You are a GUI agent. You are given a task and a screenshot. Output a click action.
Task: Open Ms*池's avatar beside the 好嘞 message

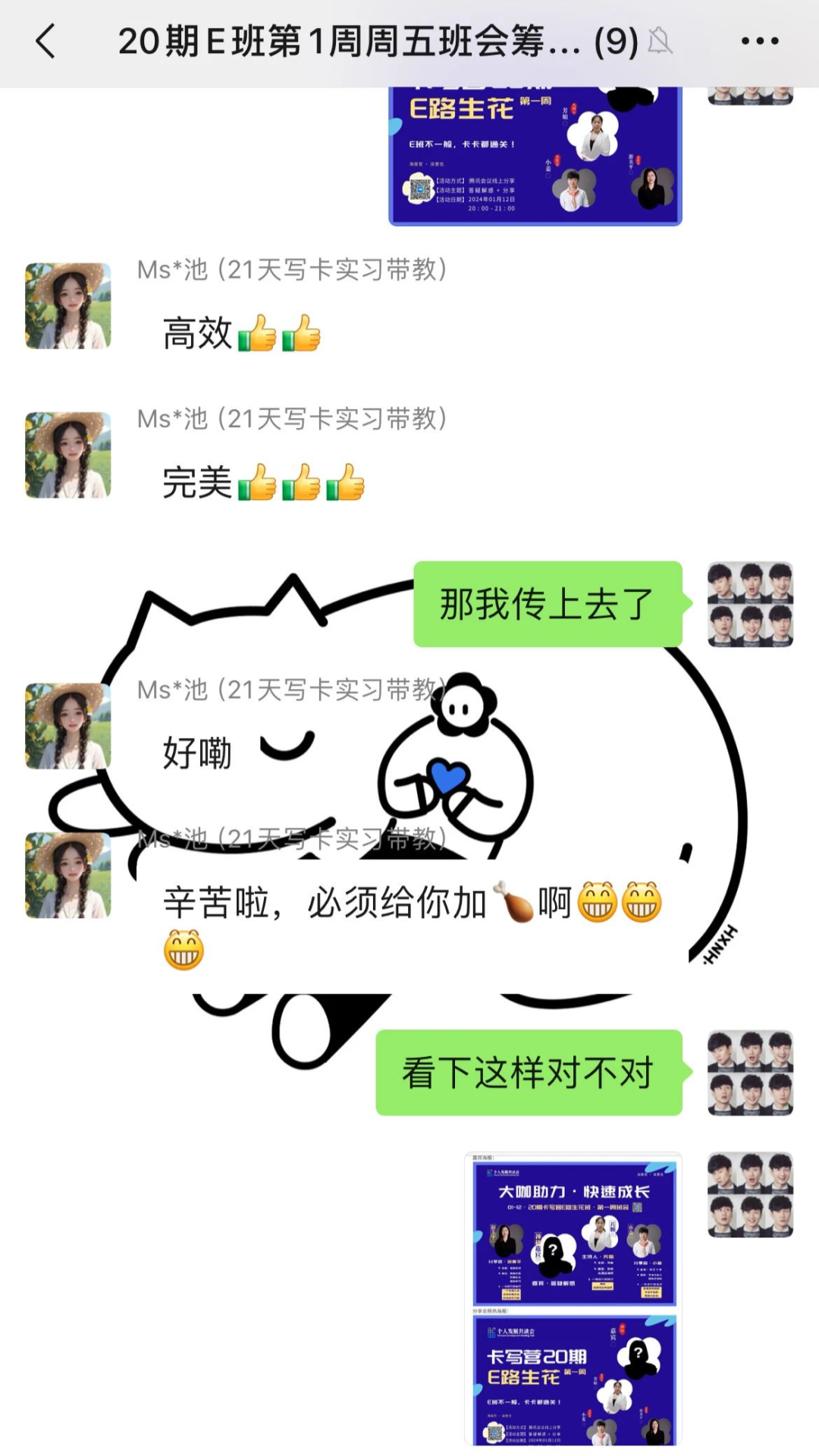click(x=68, y=726)
